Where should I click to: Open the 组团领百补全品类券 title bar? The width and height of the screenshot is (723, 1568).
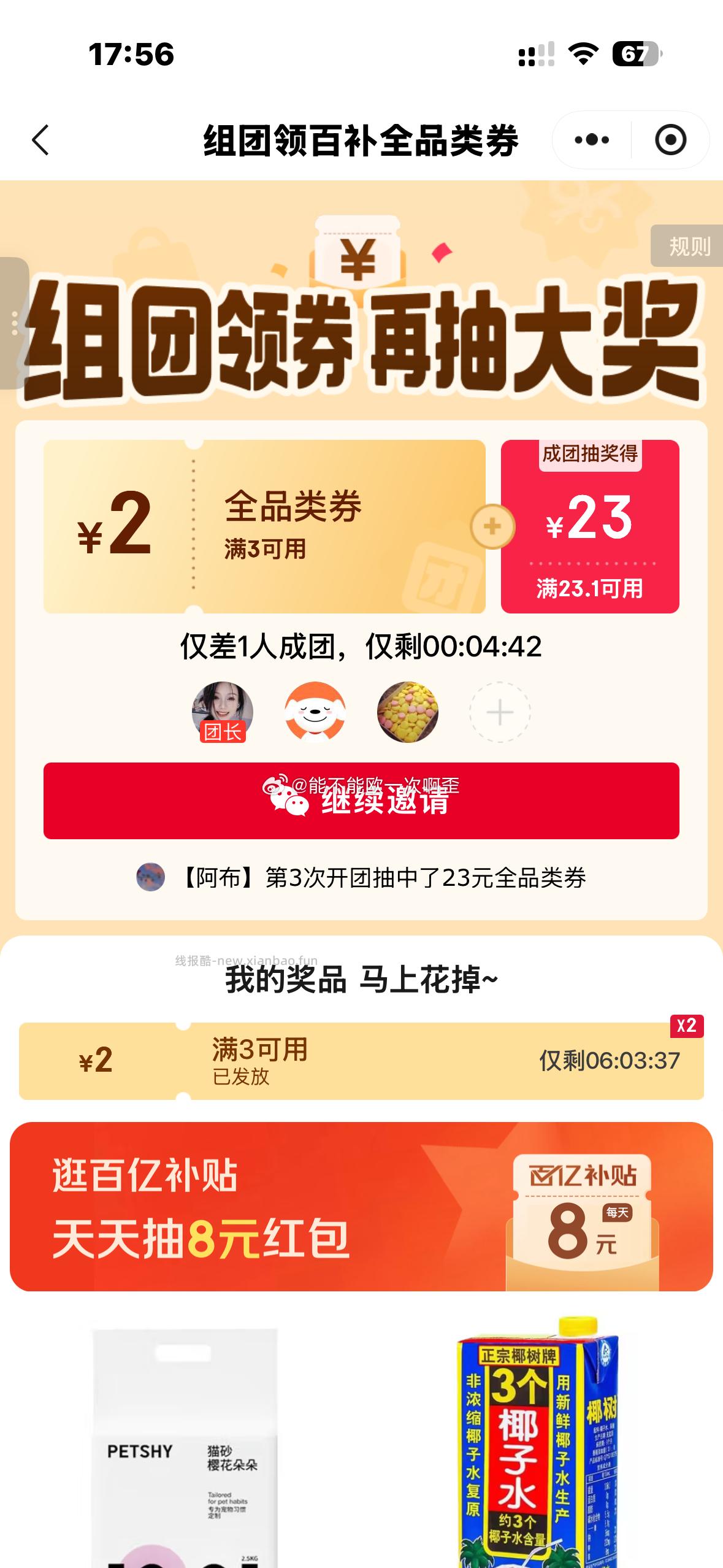tap(361, 139)
